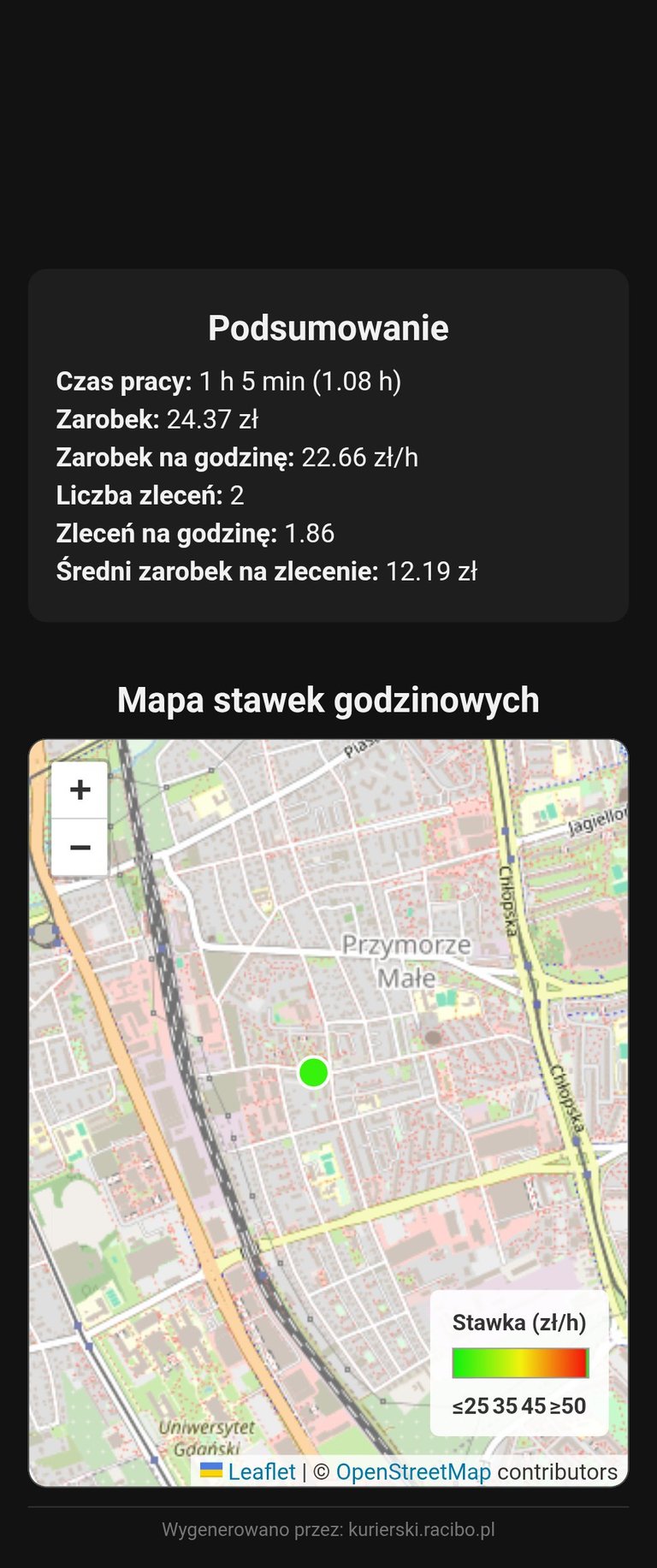
Task: Tap the green marker on the map
Action: coord(314,1072)
